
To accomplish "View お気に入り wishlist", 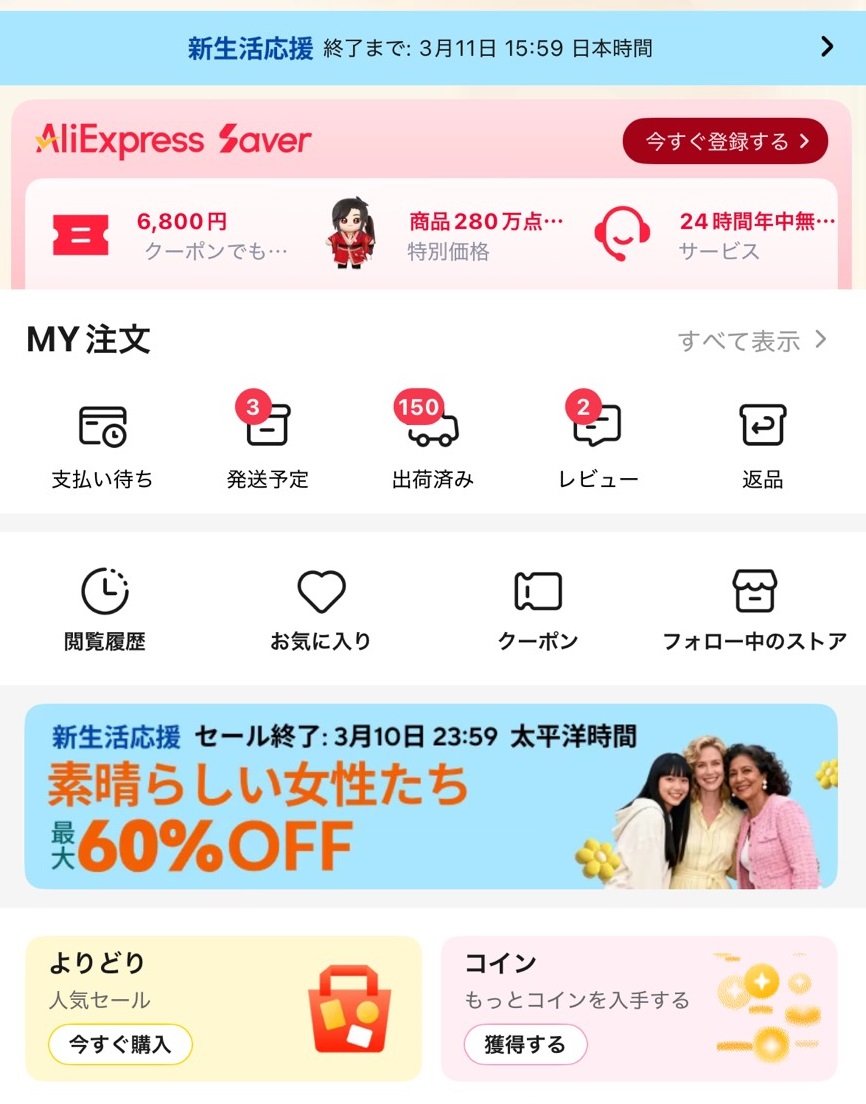I will tap(321, 608).
